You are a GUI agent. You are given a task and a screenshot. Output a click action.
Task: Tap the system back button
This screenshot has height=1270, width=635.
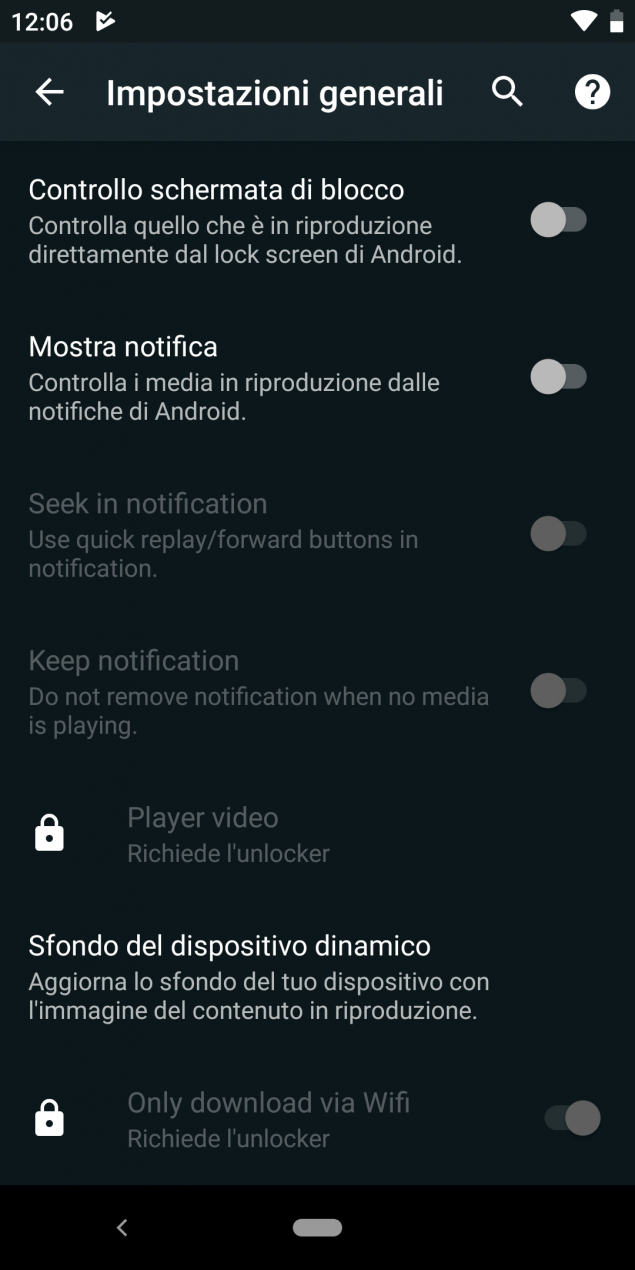(122, 1227)
